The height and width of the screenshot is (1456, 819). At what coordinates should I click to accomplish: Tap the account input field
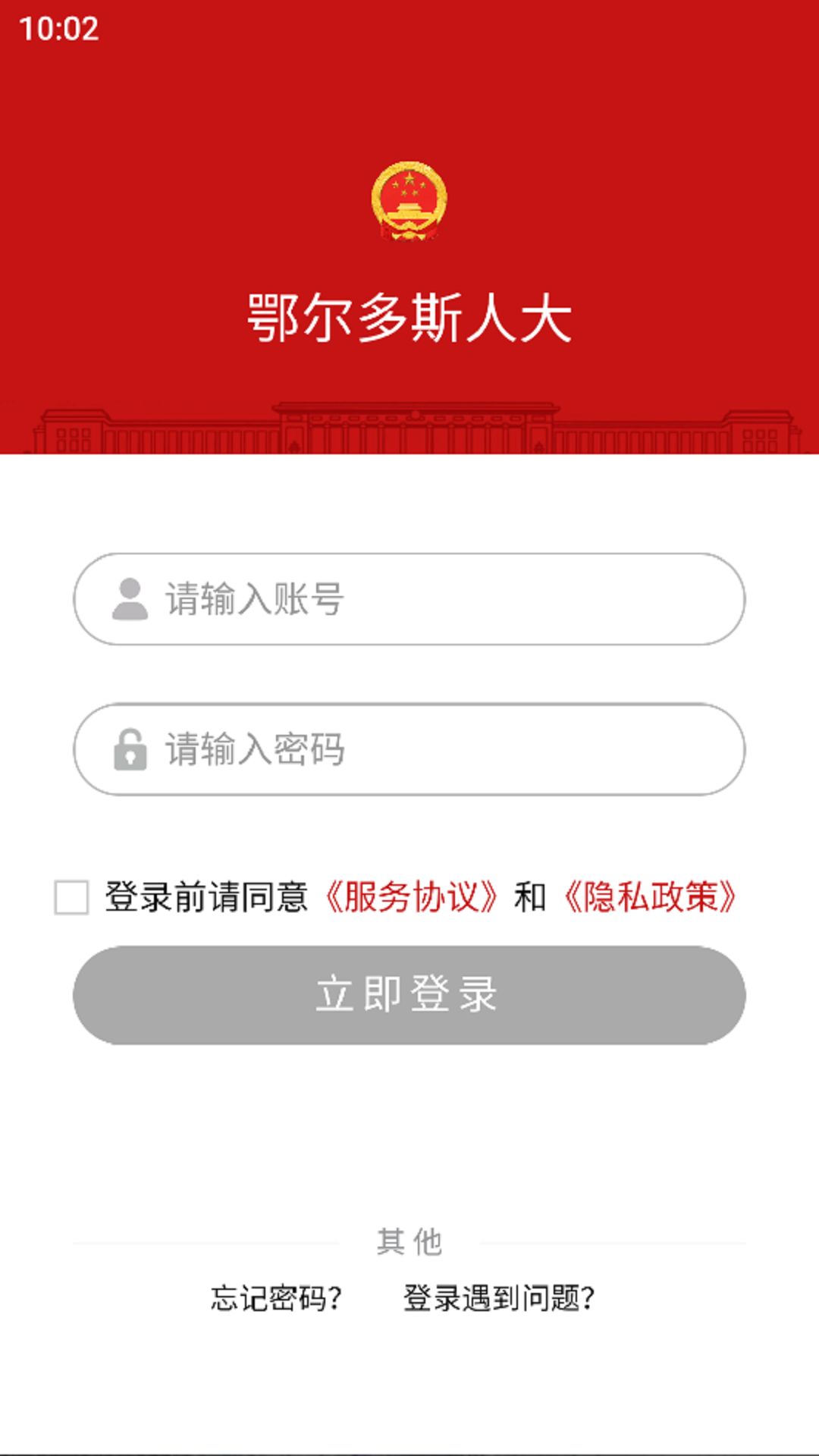(409, 599)
